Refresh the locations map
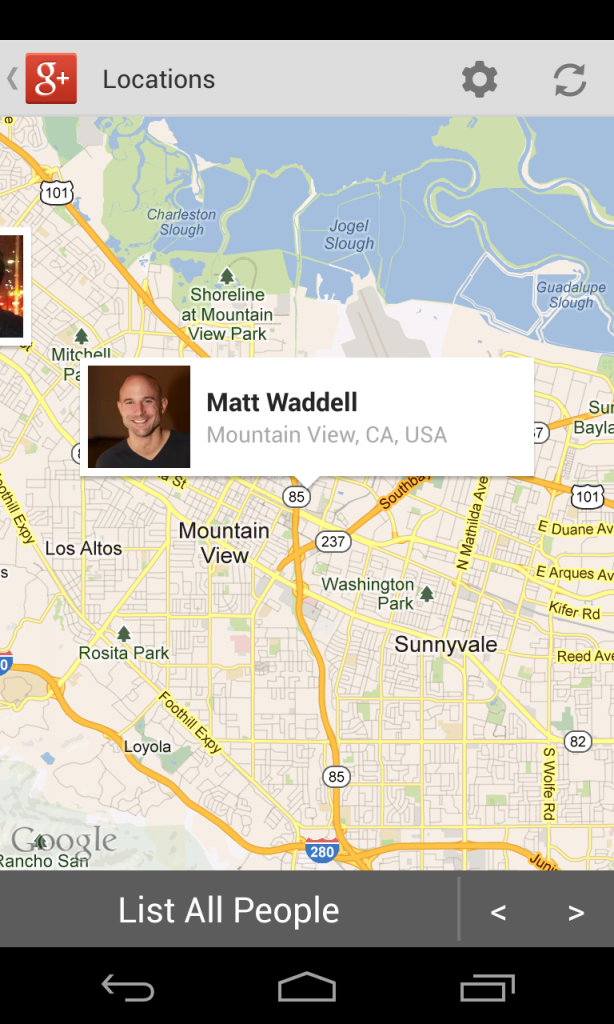 [570, 79]
